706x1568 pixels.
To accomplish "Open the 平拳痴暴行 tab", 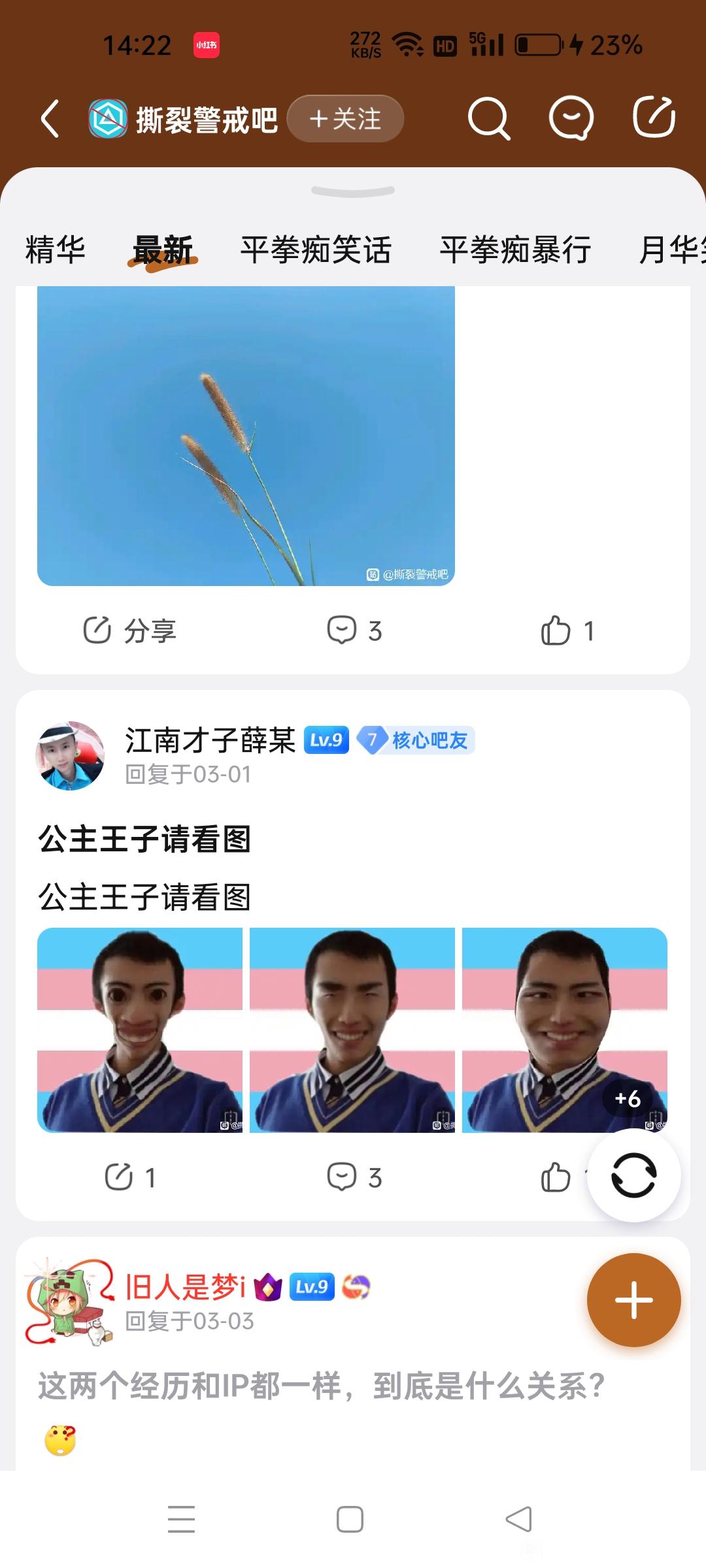I will coord(515,250).
